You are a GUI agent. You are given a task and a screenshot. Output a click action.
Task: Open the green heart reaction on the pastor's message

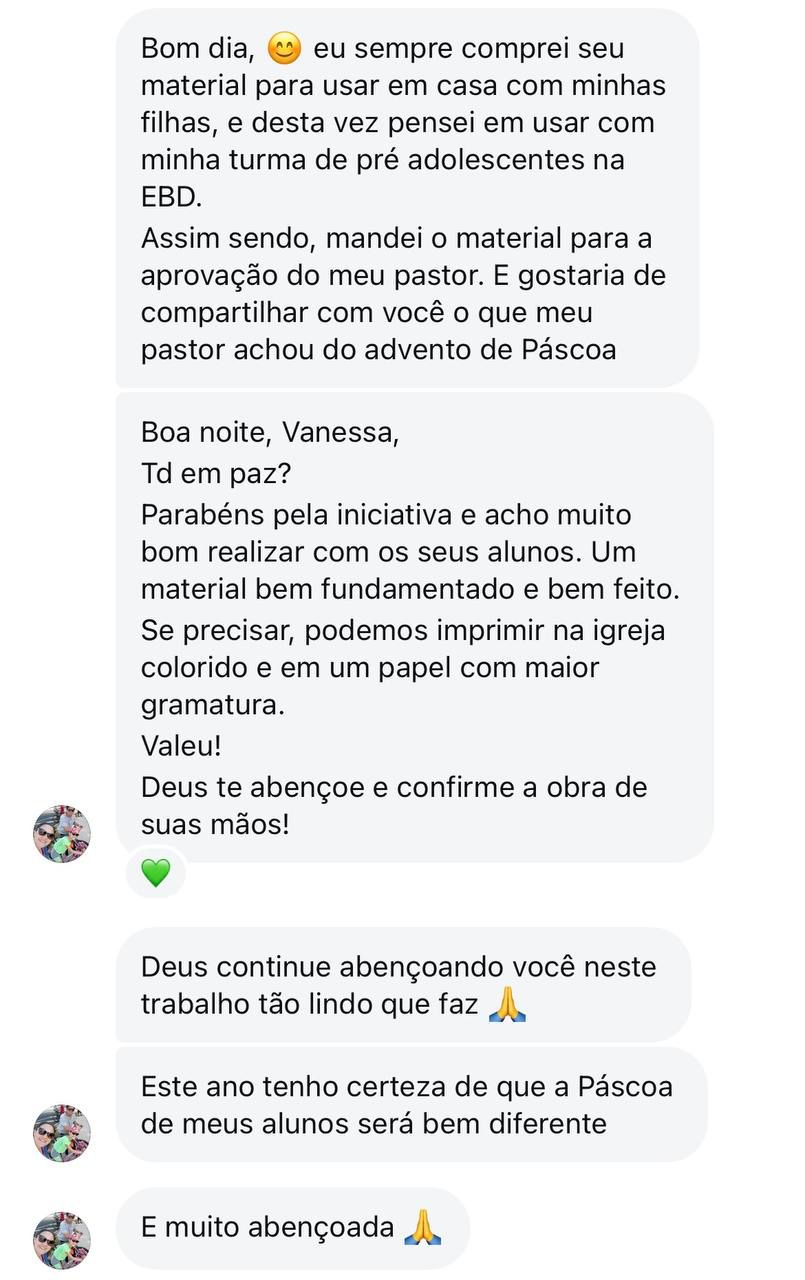pyautogui.click(x=156, y=873)
